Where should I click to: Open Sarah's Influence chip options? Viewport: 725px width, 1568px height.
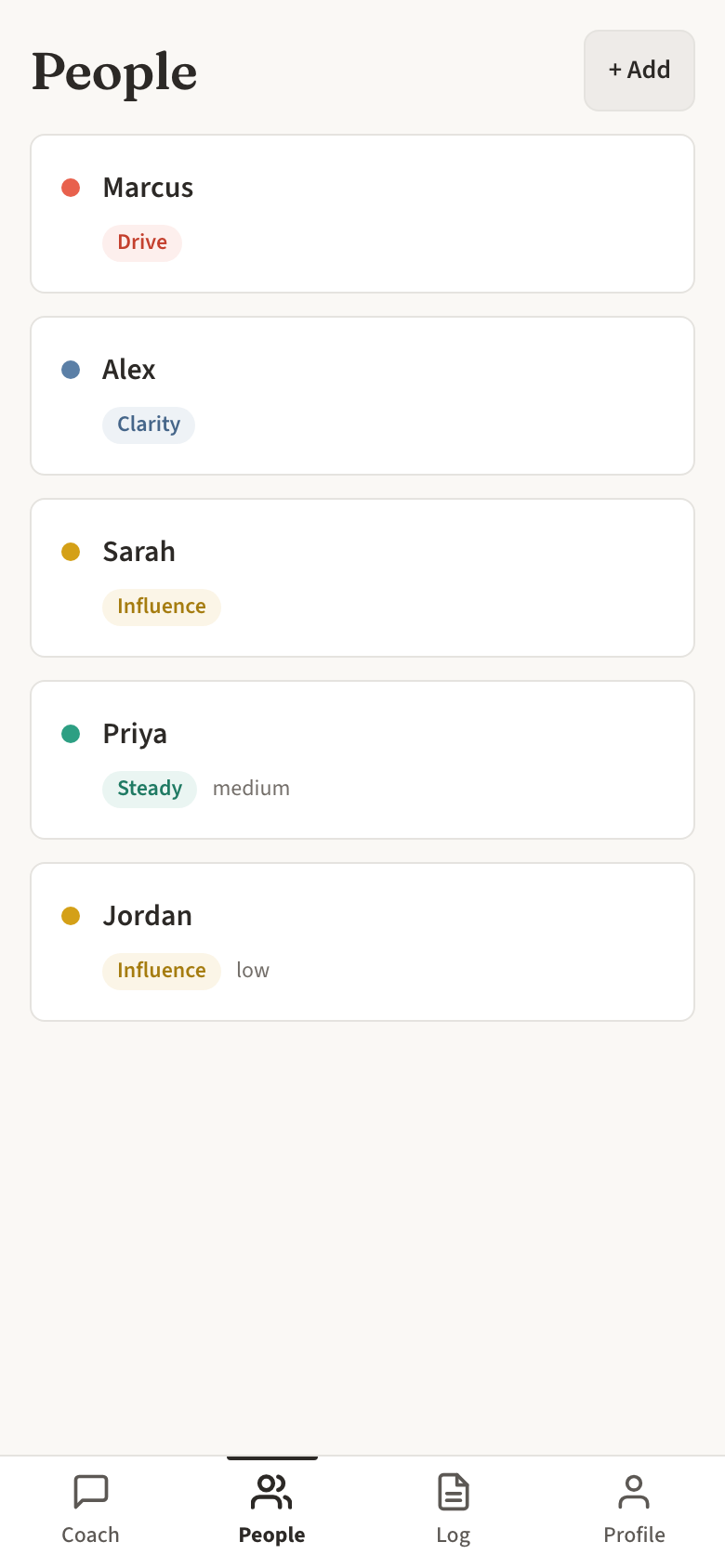[161, 606]
